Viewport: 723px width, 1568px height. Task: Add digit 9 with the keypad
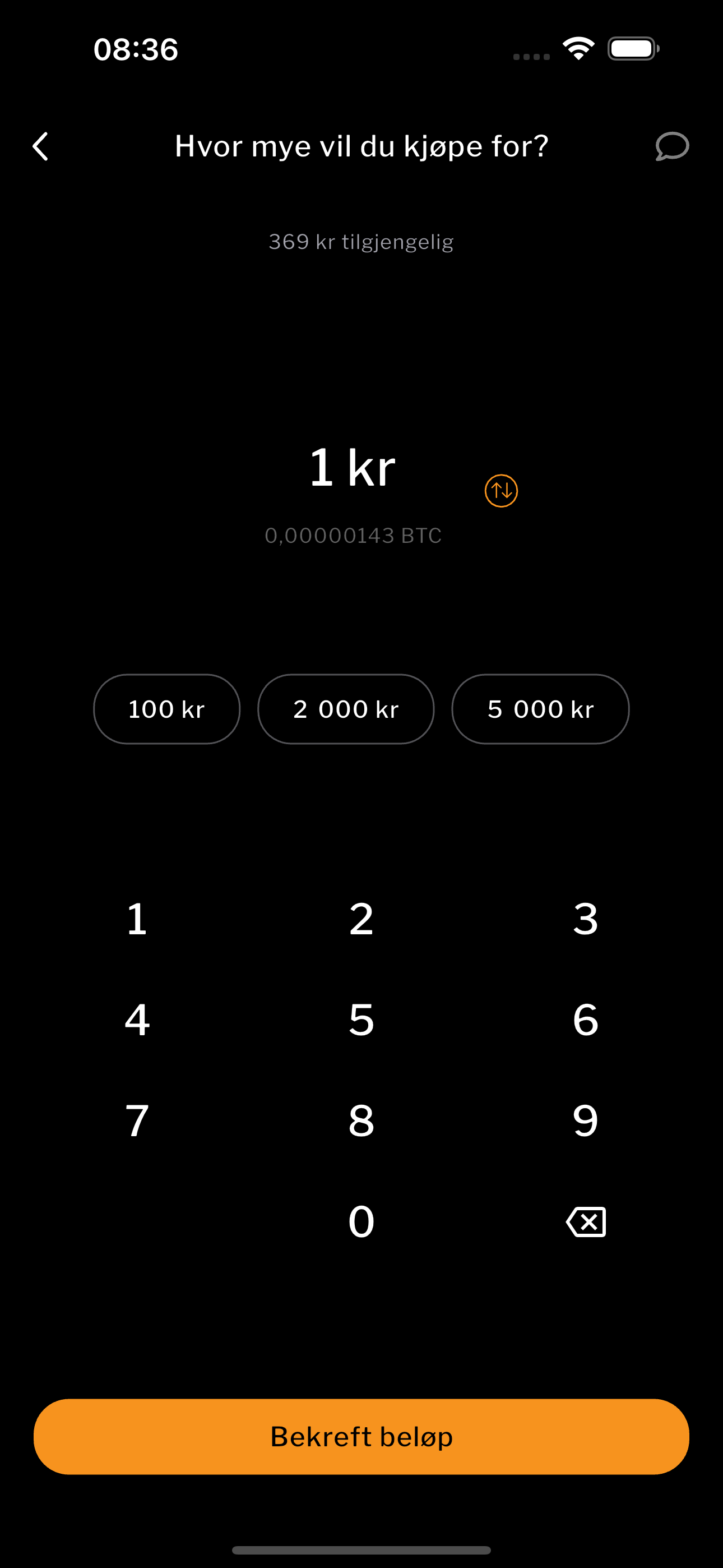point(586,1120)
